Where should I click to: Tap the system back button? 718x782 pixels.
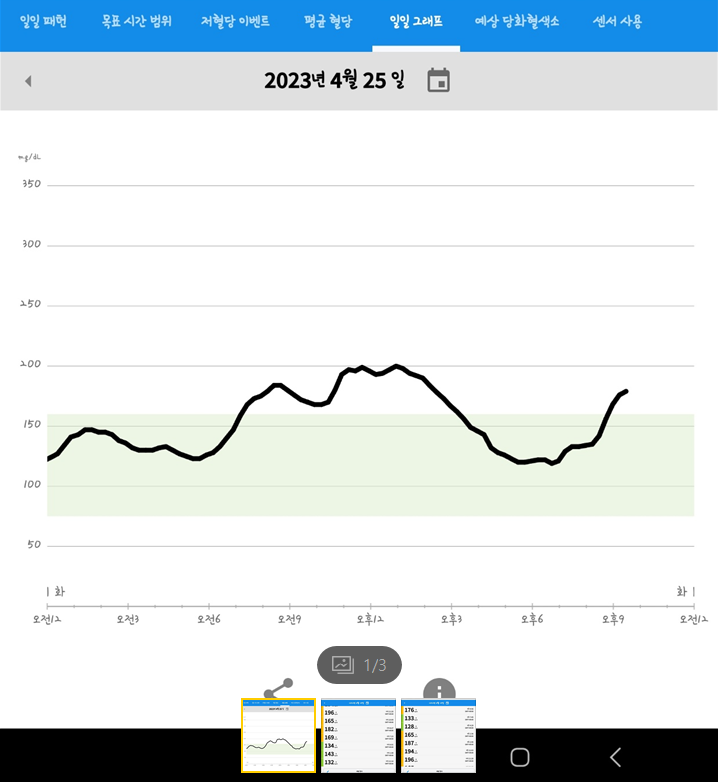(616, 757)
